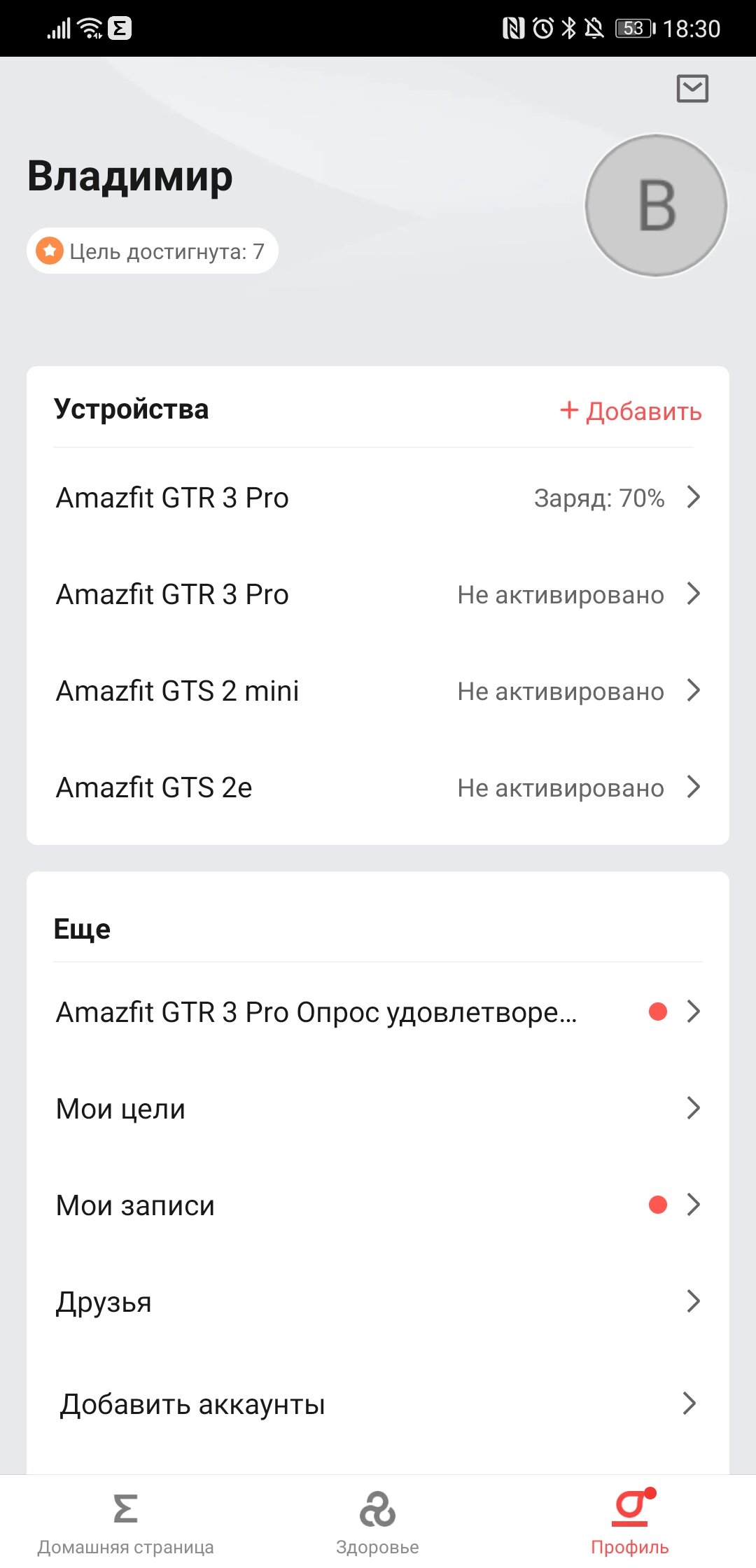Image resolution: width=756 pixels, height=1568 pixels.
Task: Open Мои записи
Action: click(x=378, y=1205)
